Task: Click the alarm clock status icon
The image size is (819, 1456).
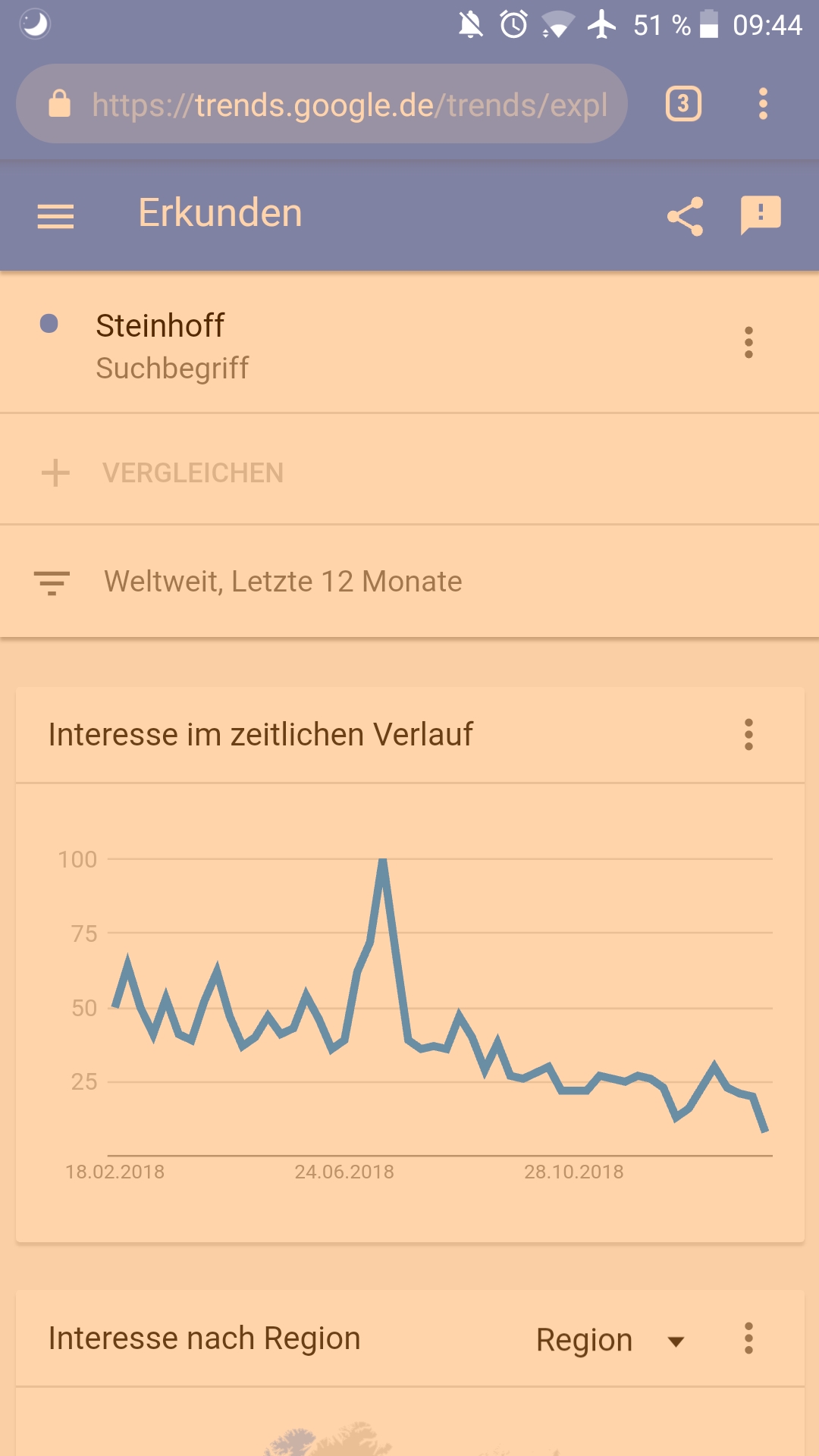Action: 513,24
